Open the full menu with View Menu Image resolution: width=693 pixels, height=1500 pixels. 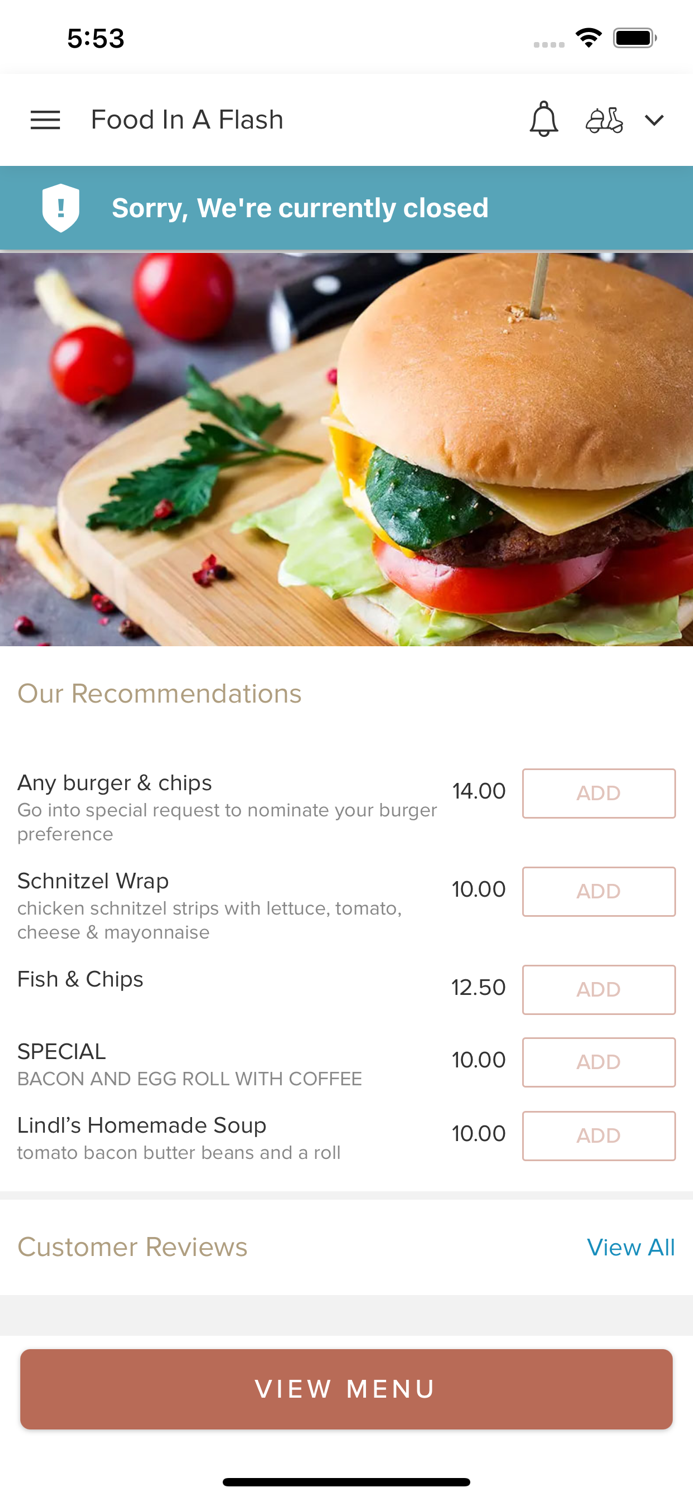[x=346, y=1389]
